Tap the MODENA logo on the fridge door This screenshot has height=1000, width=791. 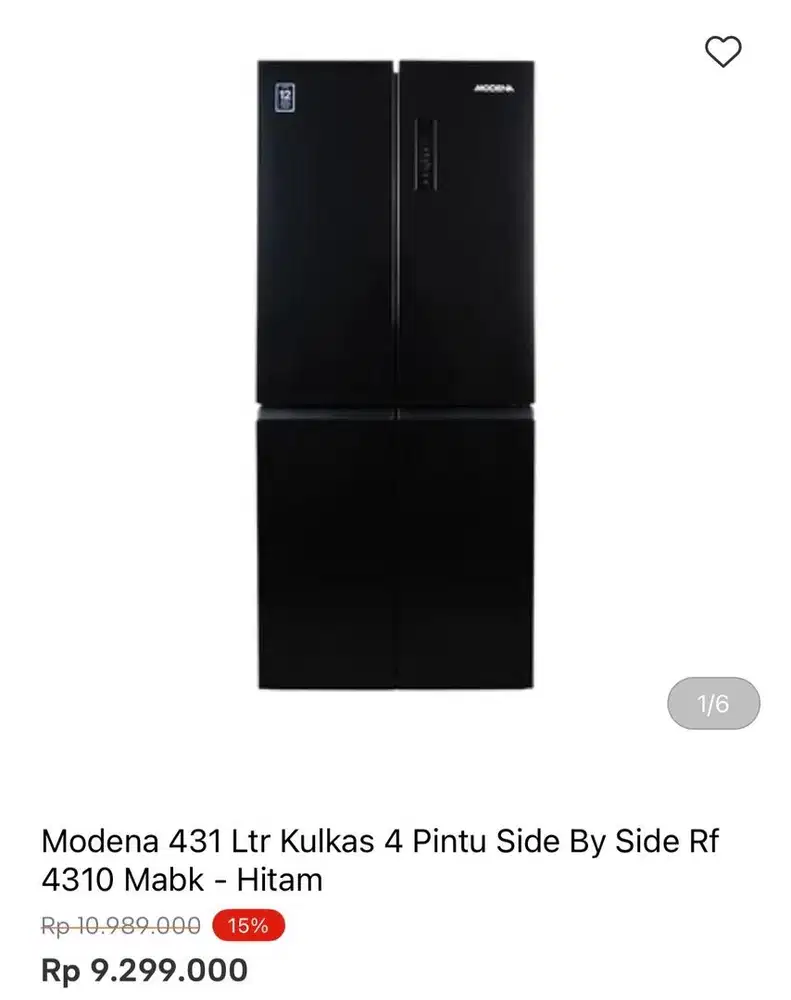[492, 90]
